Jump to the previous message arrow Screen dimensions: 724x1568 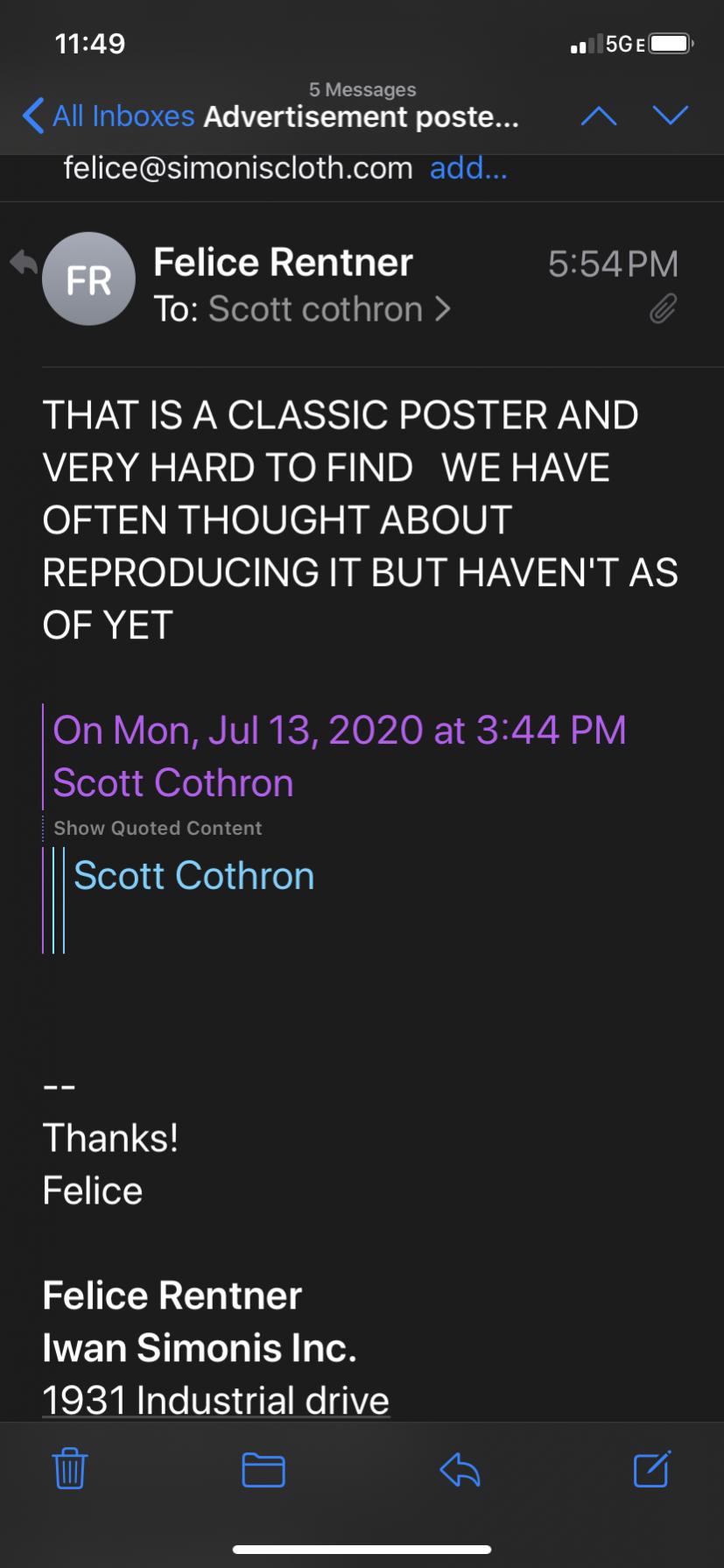[x=599, y=116]
